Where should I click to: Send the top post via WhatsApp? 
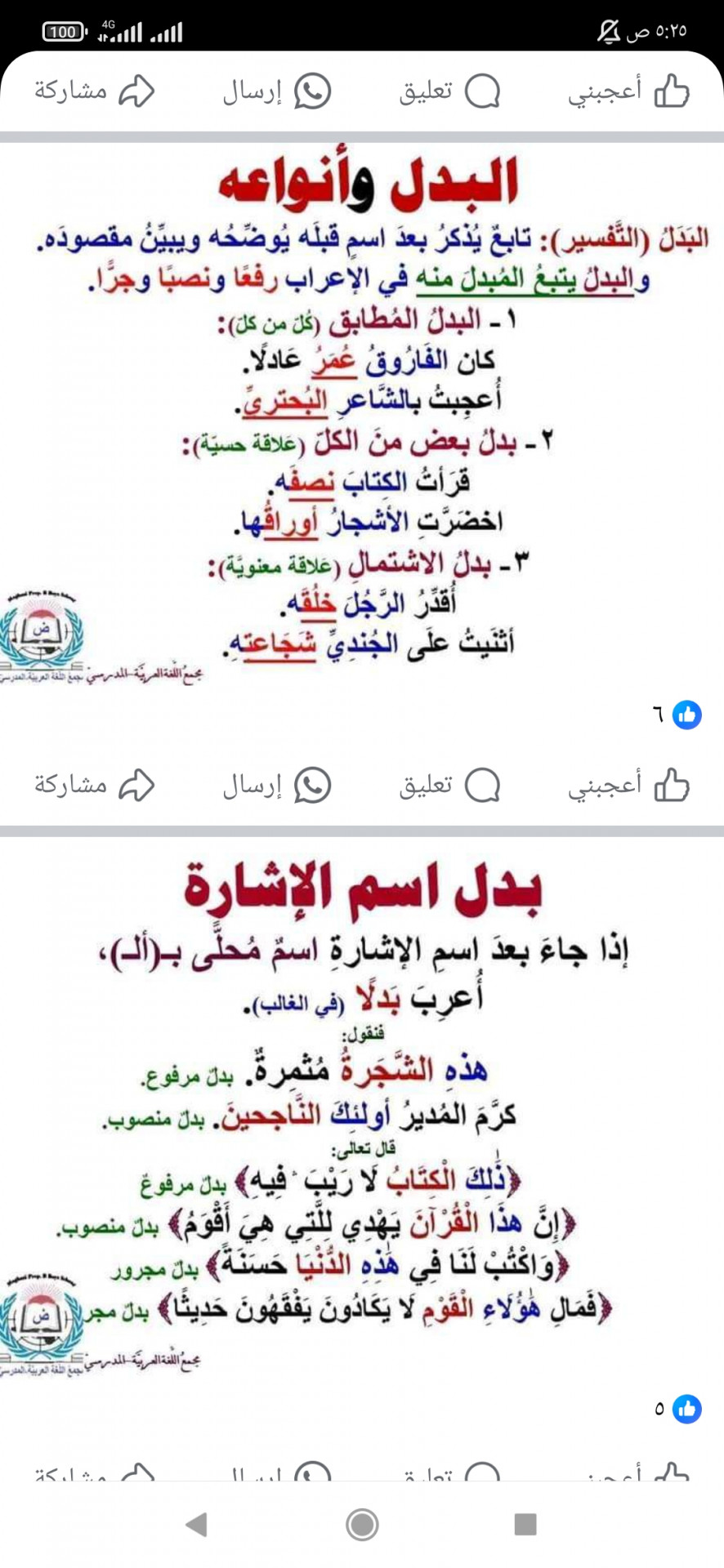276,91
